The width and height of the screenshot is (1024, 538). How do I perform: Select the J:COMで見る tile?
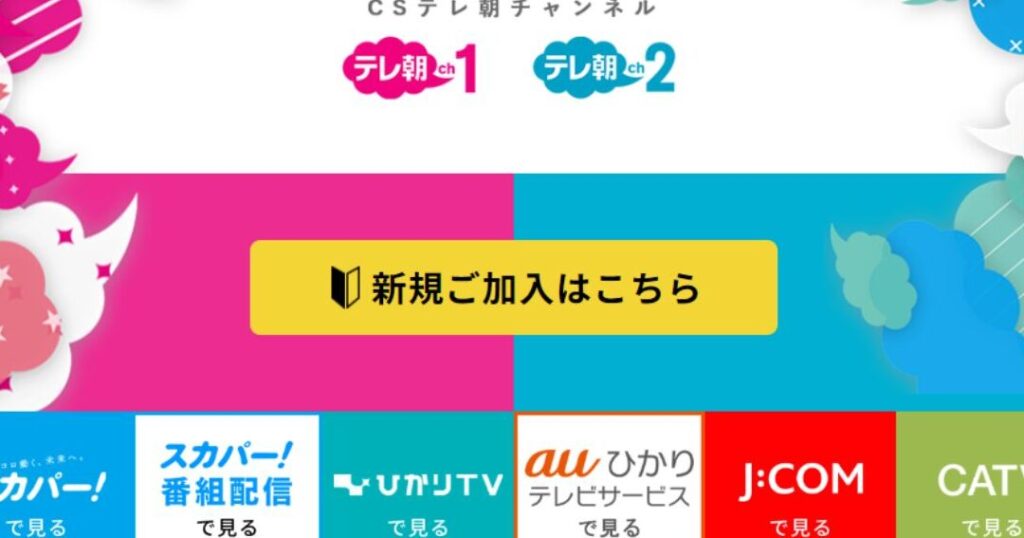pyautogui.click(x=800, y=478)
